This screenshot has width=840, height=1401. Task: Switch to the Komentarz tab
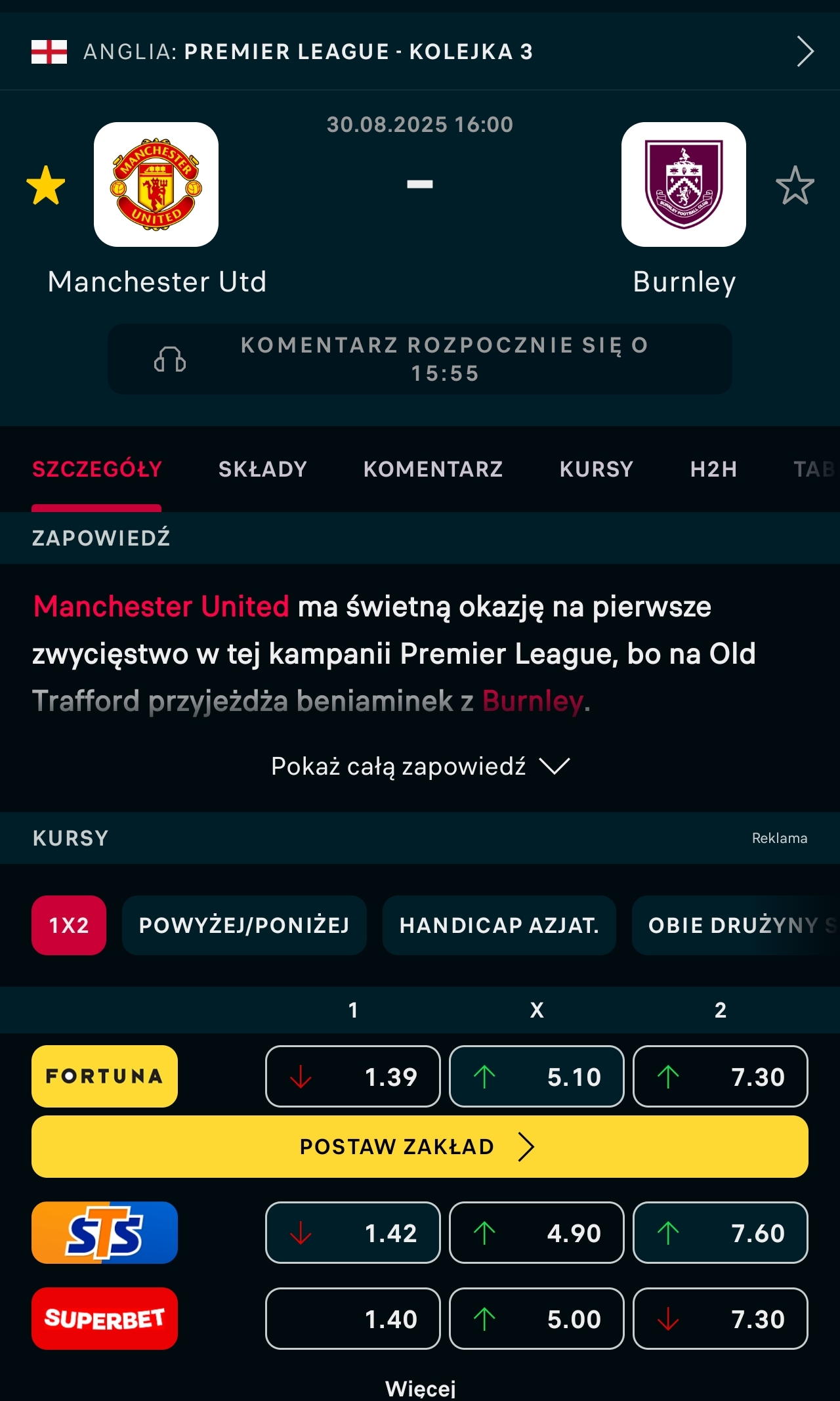(433, 469)
